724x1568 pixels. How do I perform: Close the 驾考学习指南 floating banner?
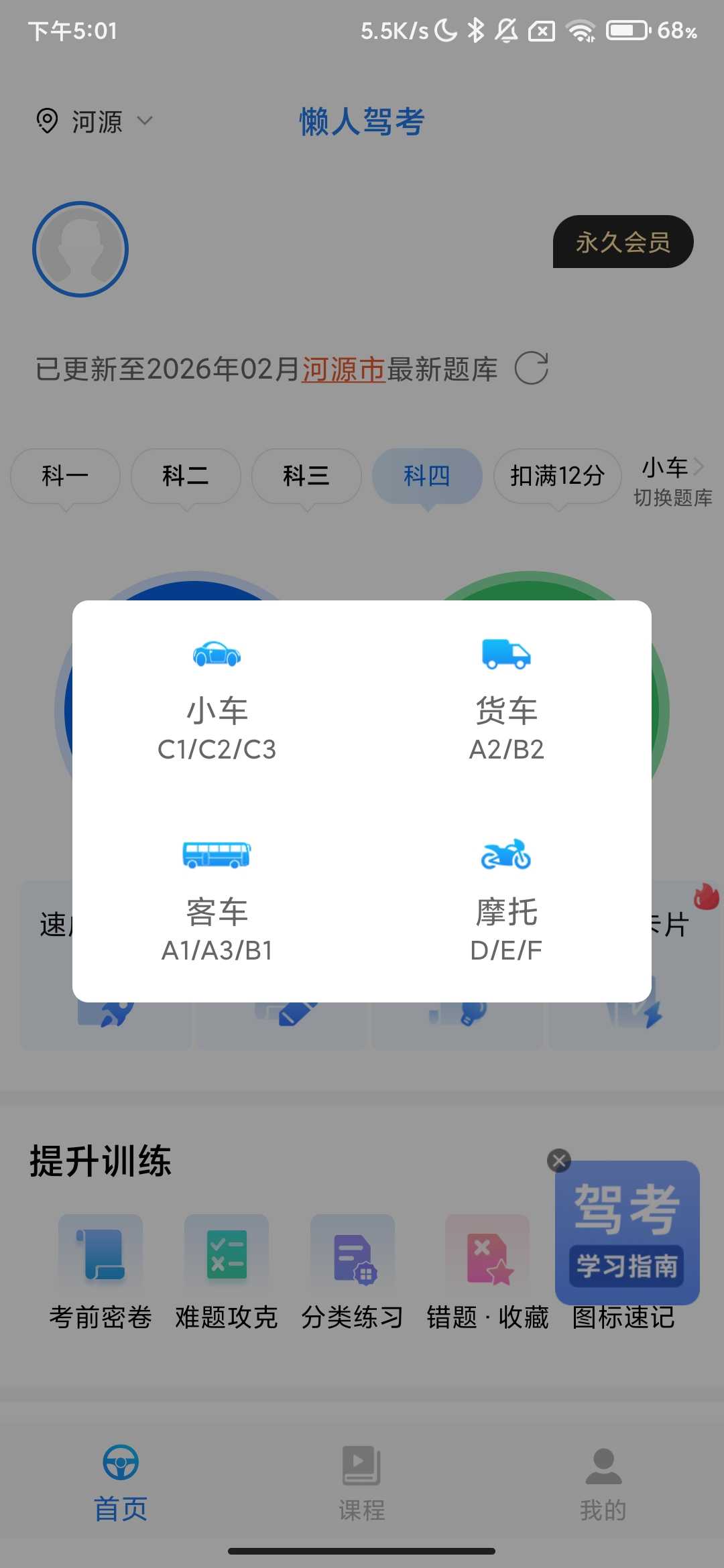pyautogui.click(x=559, y=1160)
